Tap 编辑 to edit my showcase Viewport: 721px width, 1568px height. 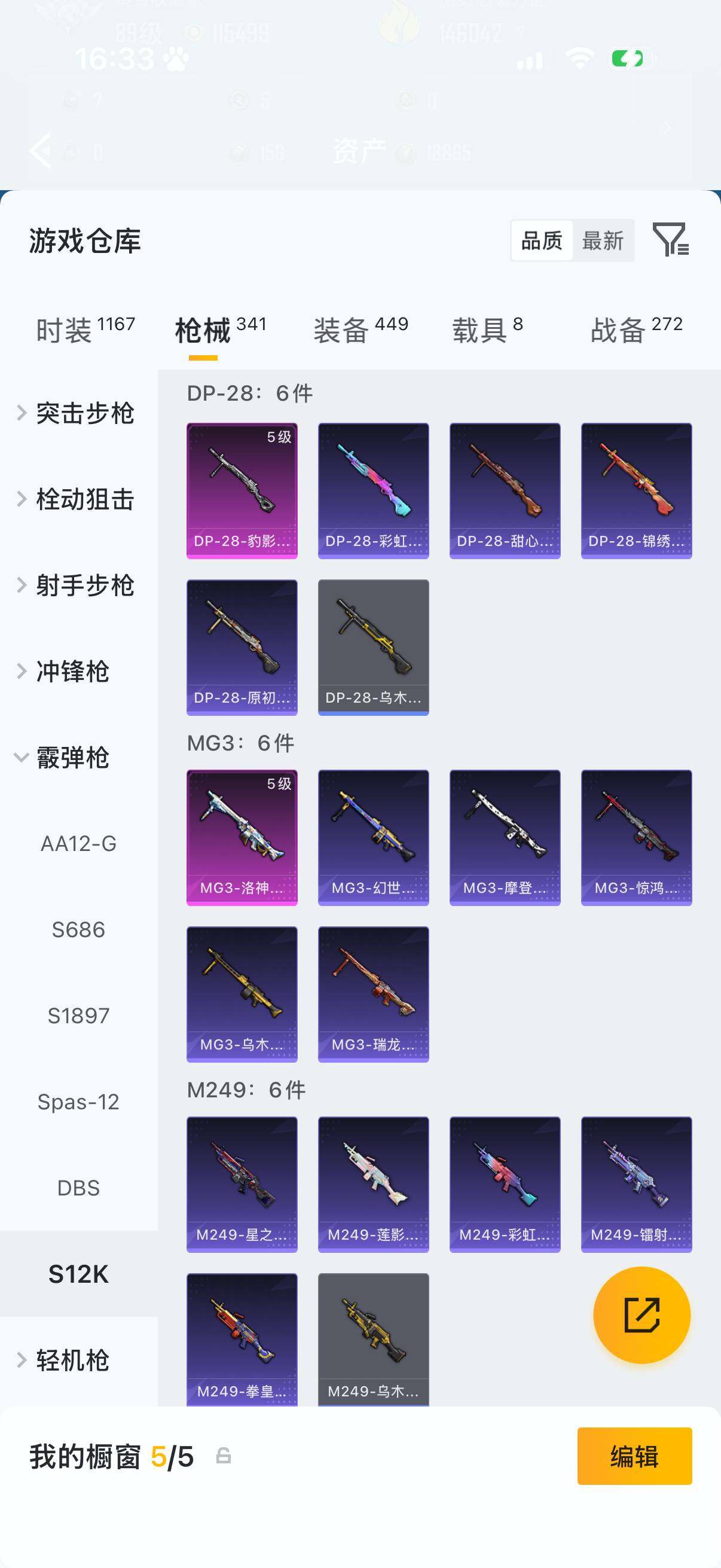coord(634,1457)
